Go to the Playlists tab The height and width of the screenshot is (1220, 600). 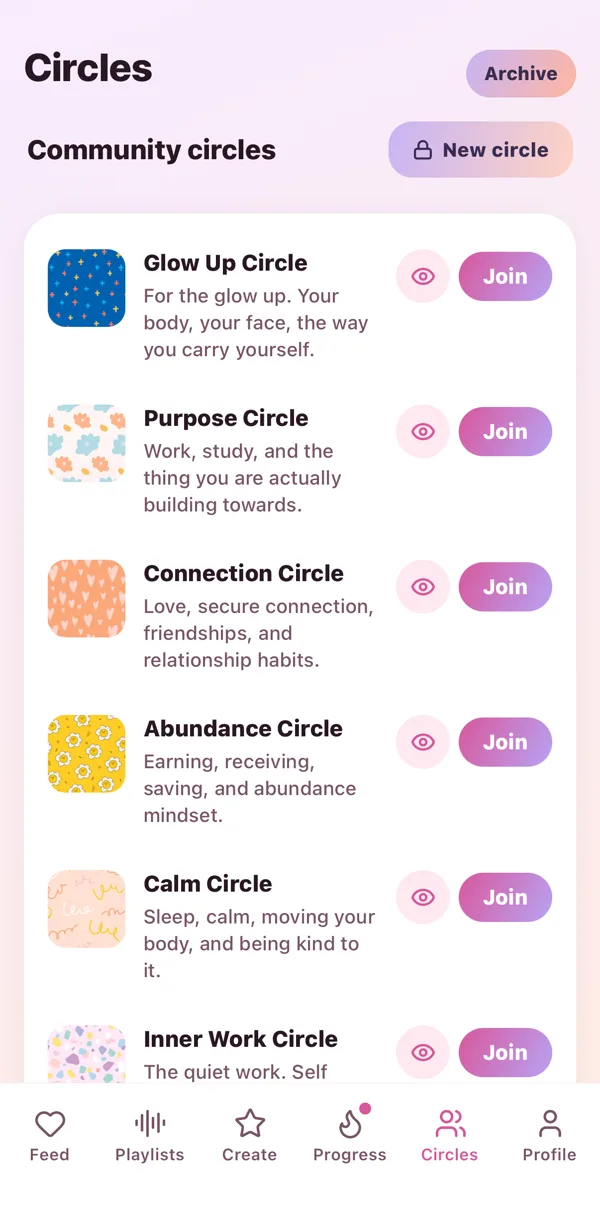(150, 1136)
